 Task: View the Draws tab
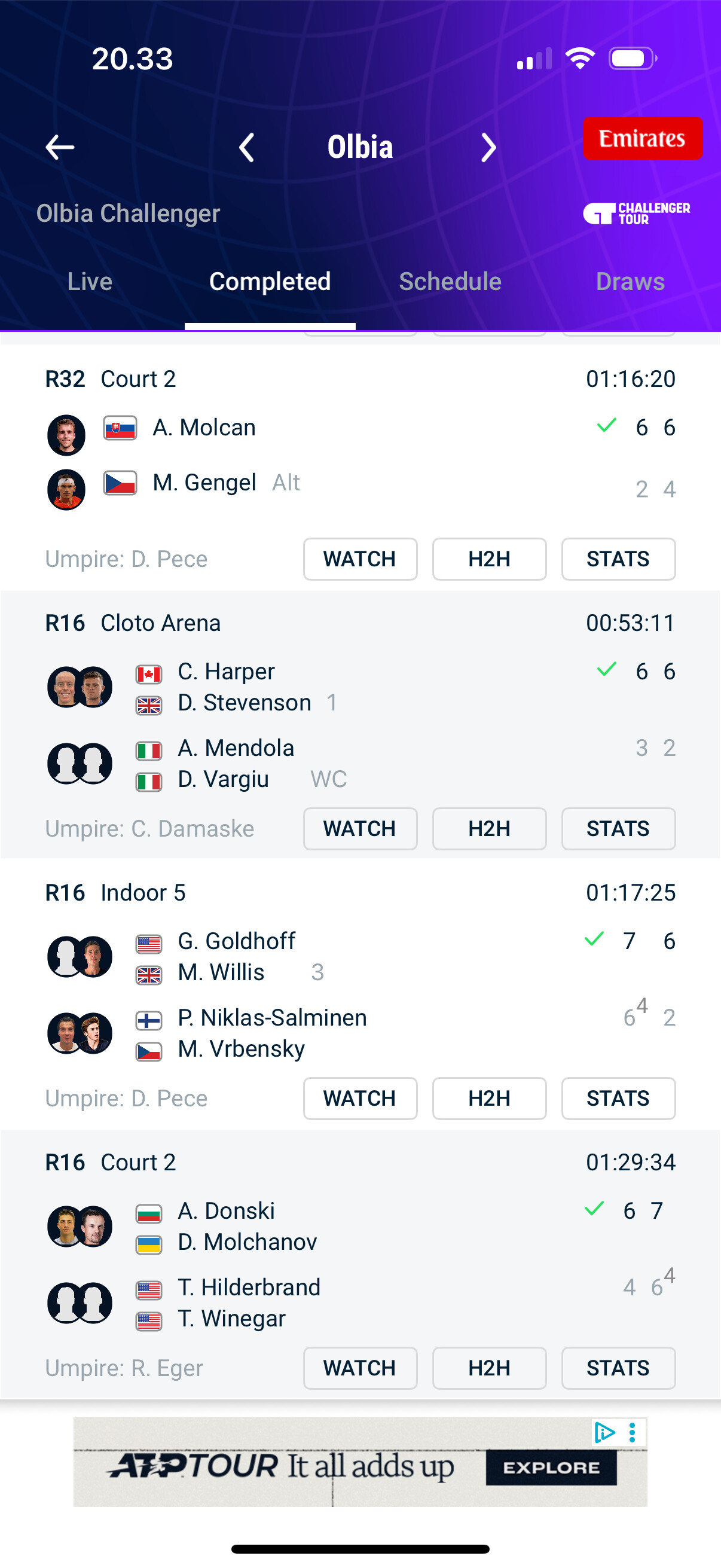(630, 282)
